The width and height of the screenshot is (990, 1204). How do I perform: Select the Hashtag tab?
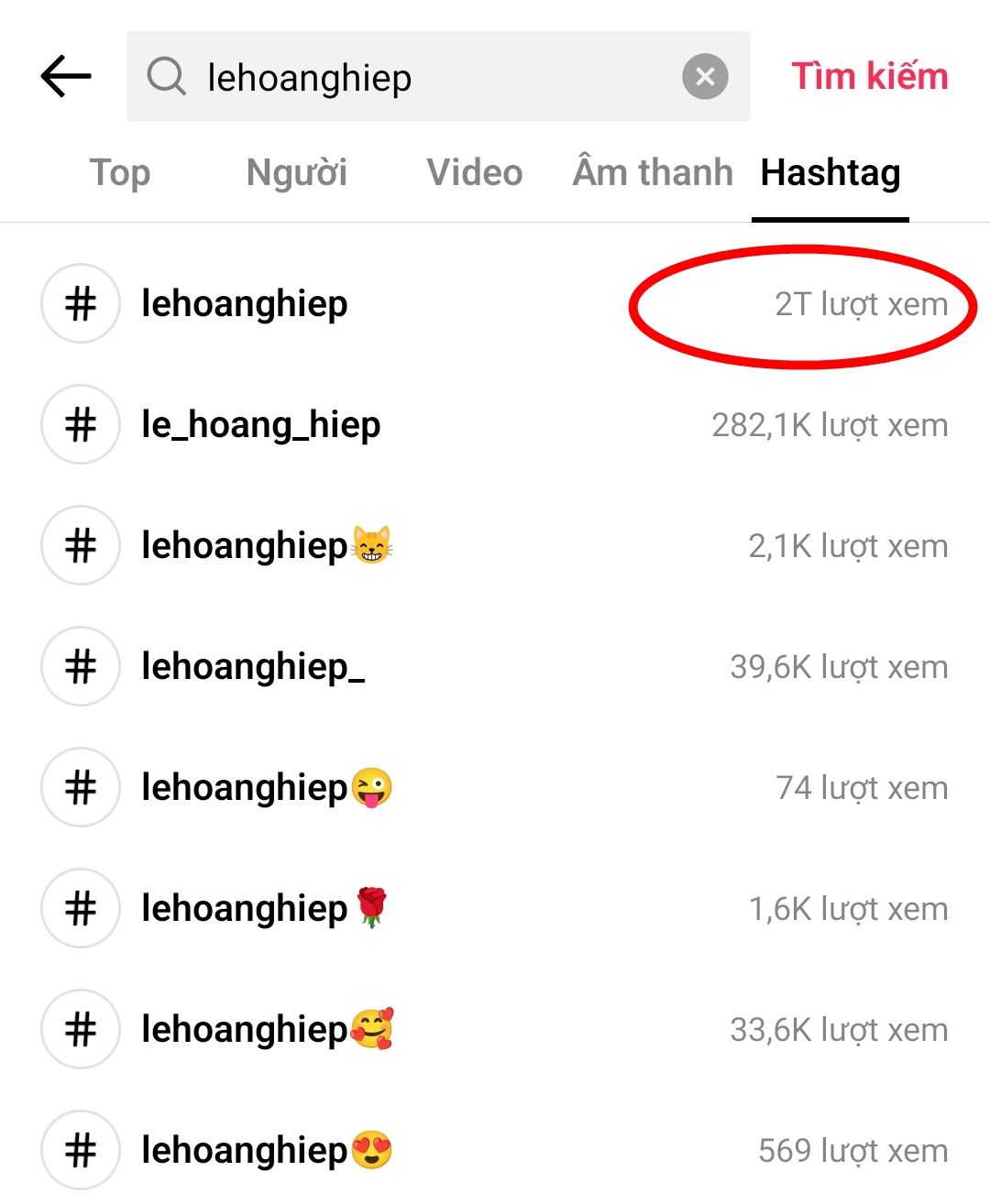[830, 172]
